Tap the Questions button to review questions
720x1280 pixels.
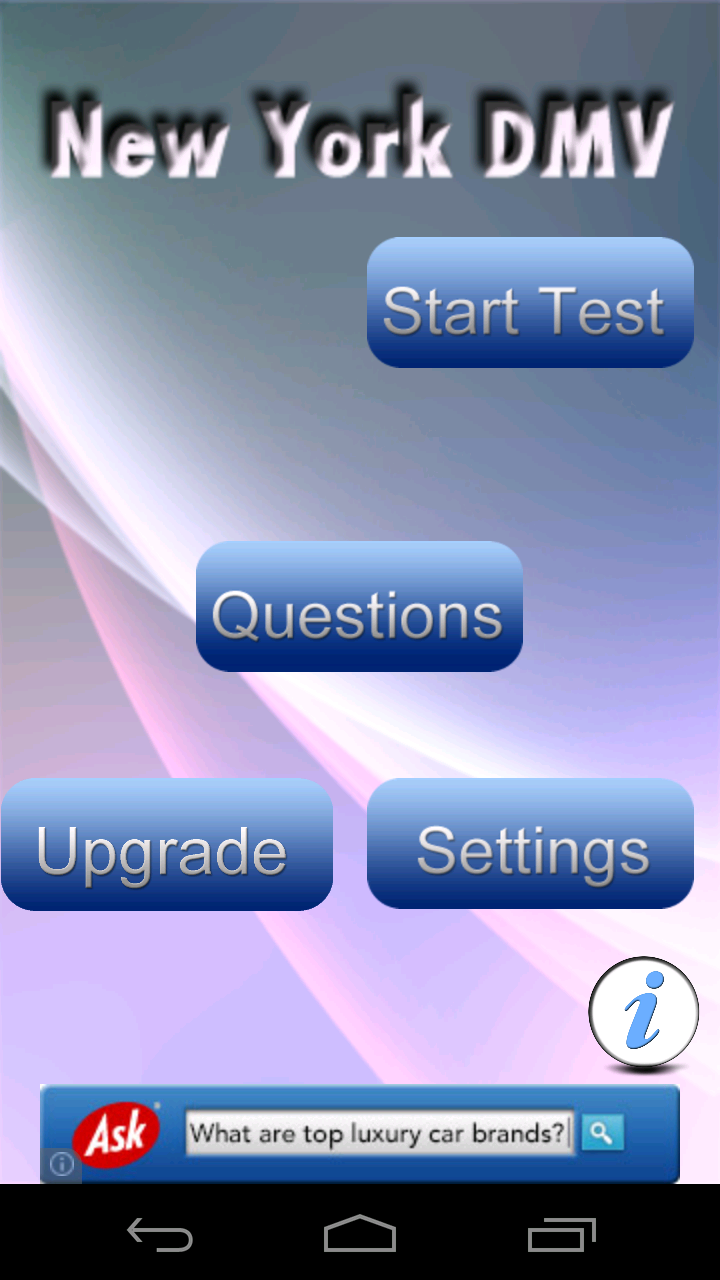point(358,605)
